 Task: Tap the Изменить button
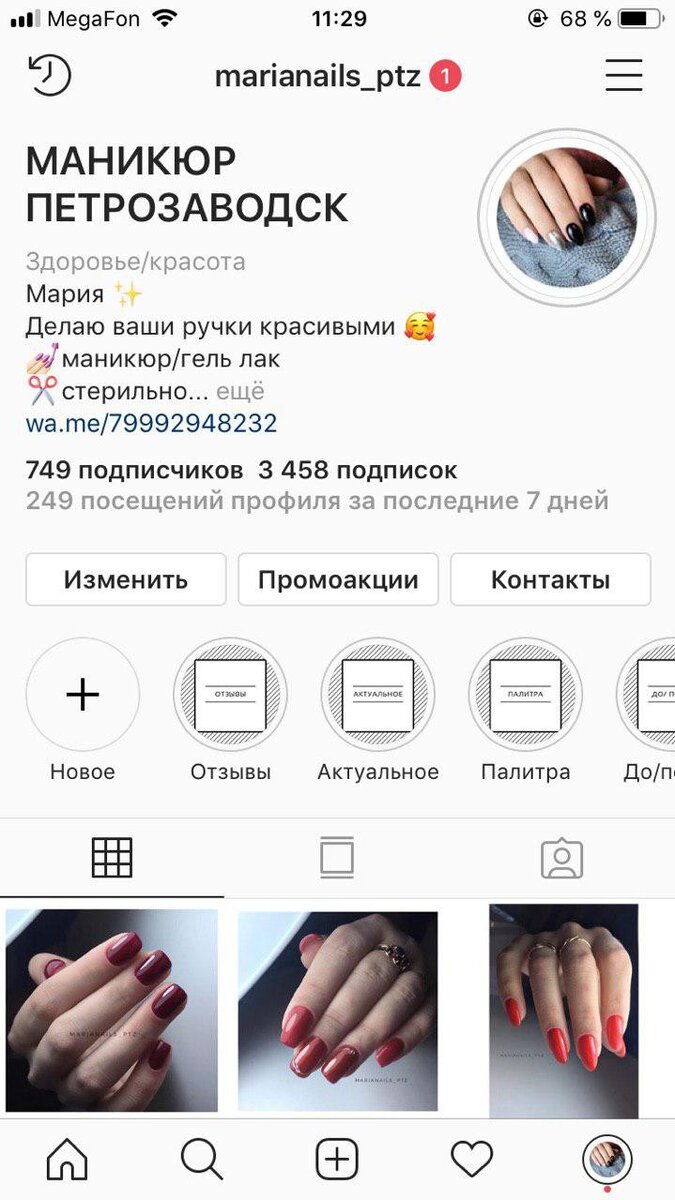coord(126,580)
